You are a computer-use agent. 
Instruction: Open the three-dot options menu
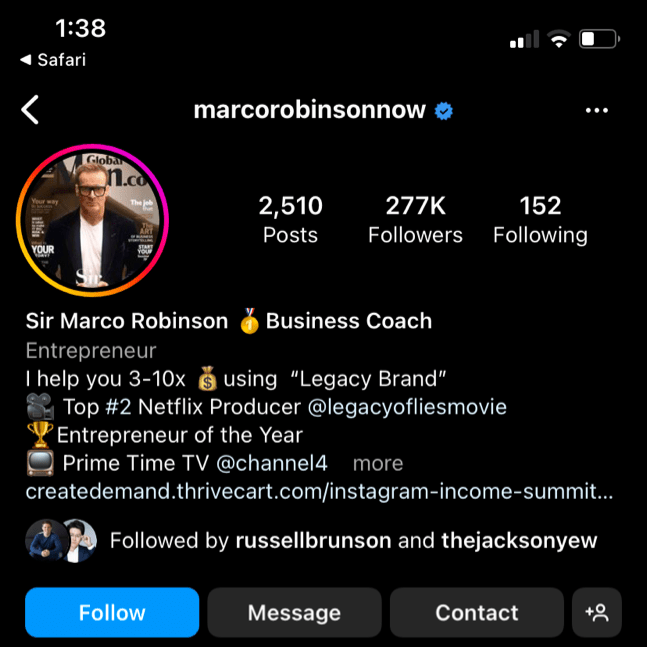[x=597, y=110]
